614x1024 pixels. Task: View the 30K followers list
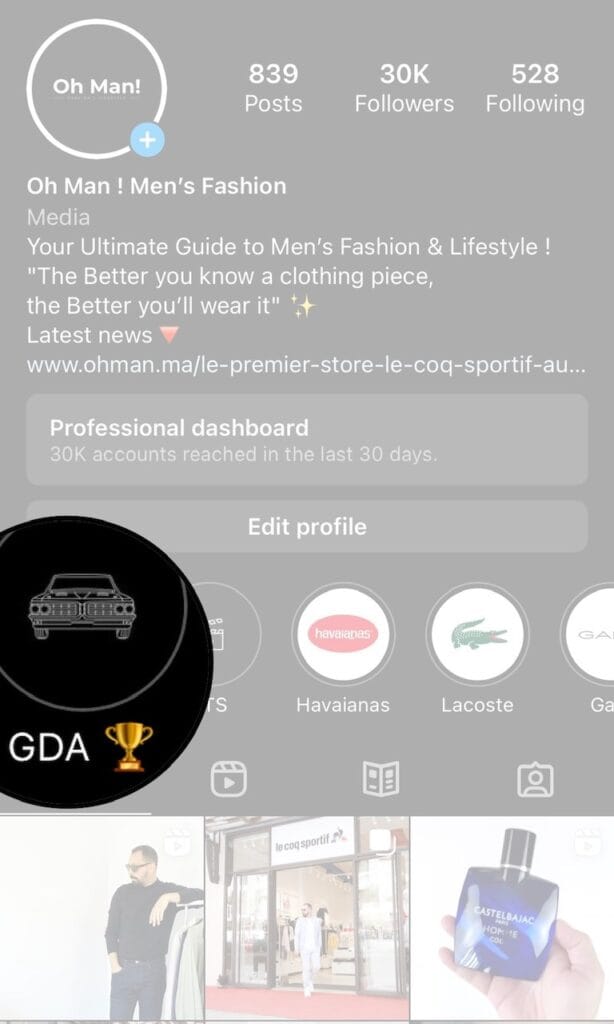point(404,88)
